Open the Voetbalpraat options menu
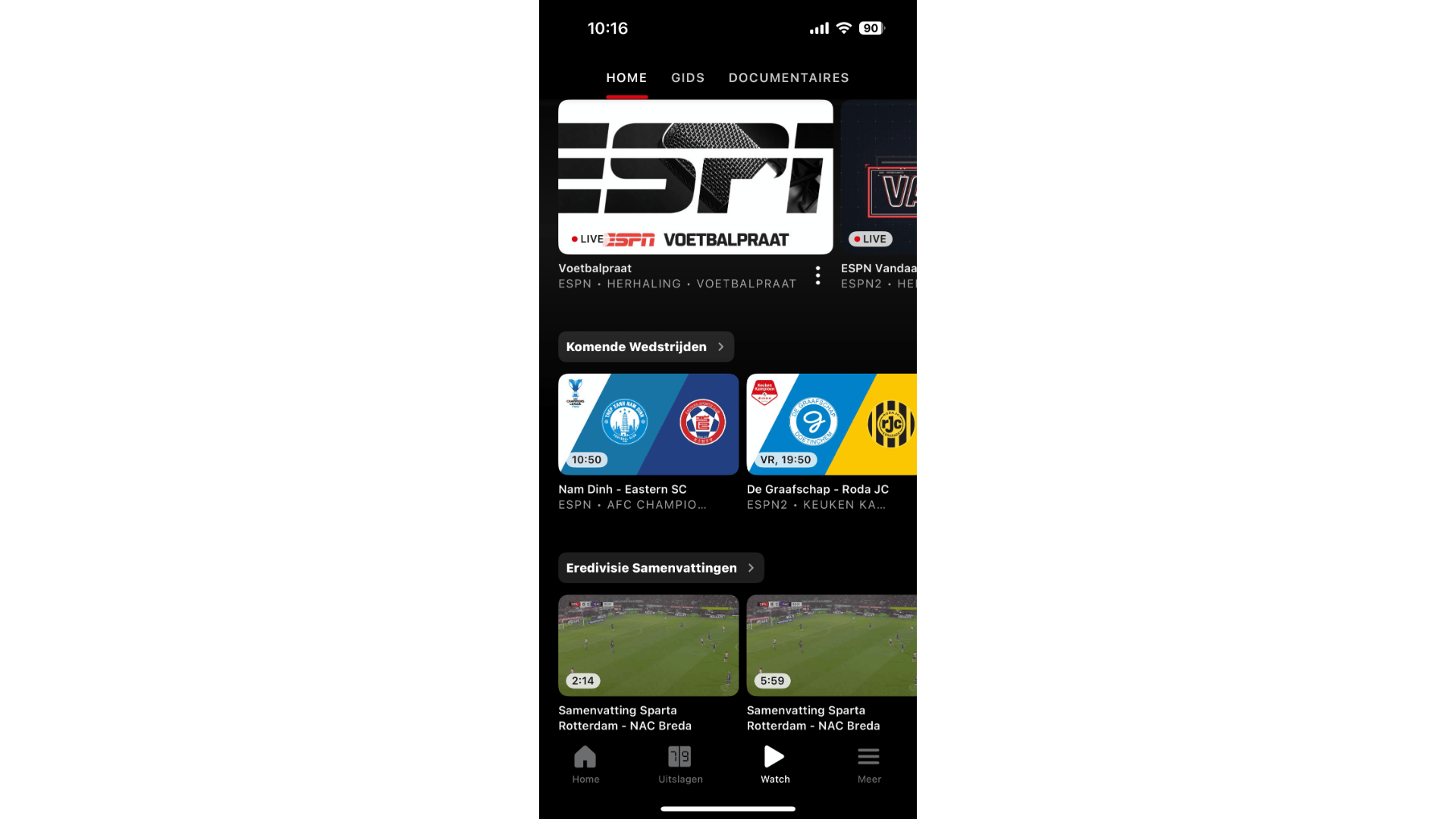Viewport: 1456px width, 819px height. (x=817, y=275)
